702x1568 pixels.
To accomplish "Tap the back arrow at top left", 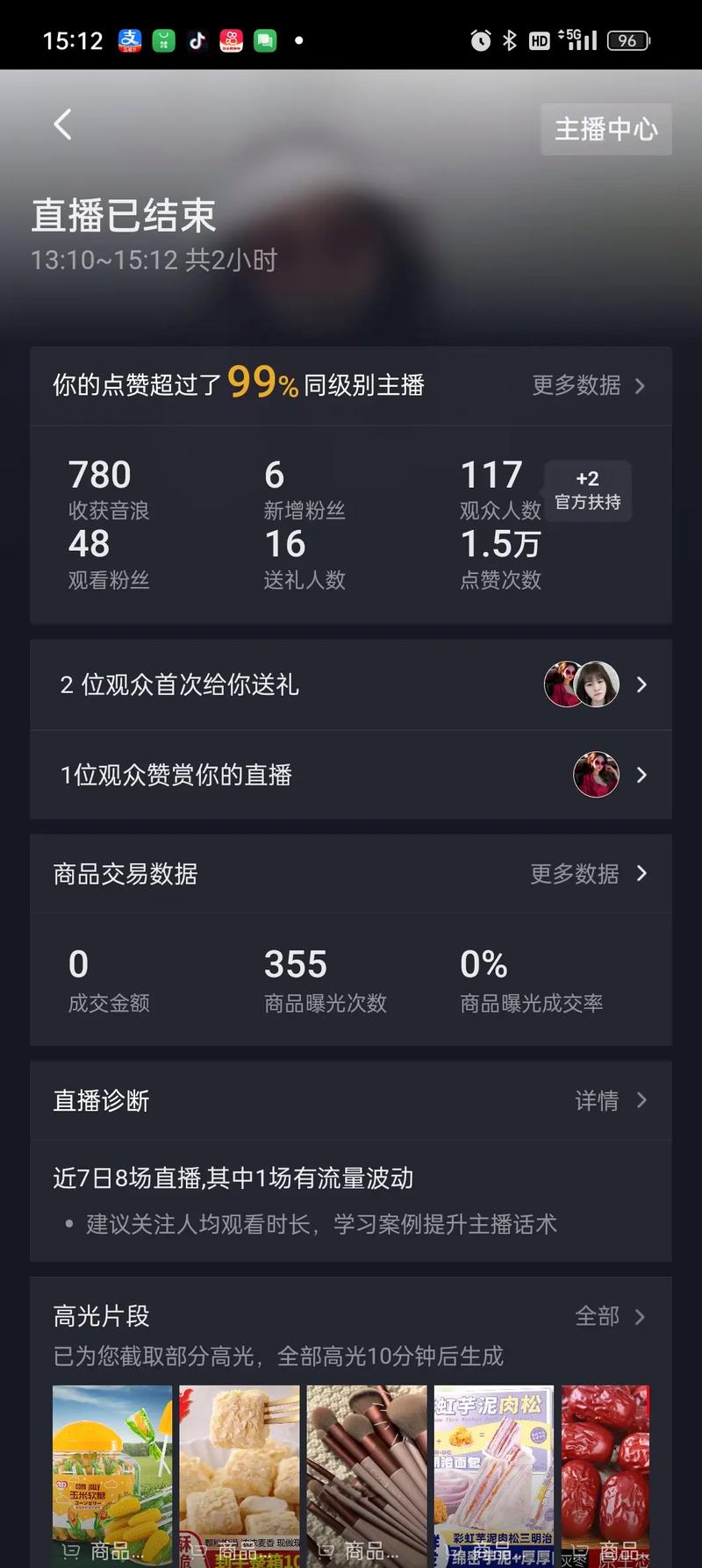I will (x=61, y=125).
